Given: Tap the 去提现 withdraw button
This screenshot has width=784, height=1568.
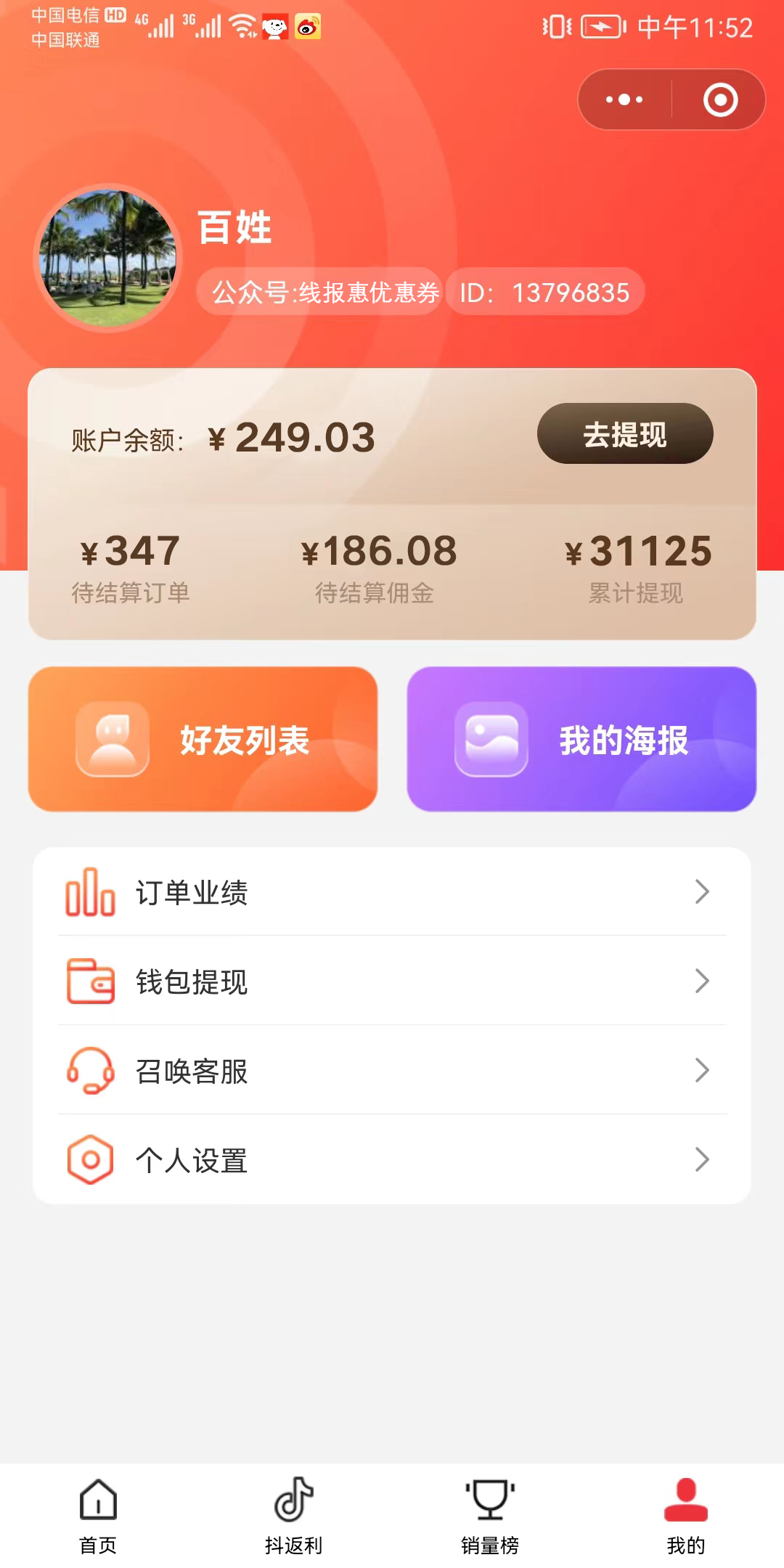Looking at the screenshot, I should (625, 434).
